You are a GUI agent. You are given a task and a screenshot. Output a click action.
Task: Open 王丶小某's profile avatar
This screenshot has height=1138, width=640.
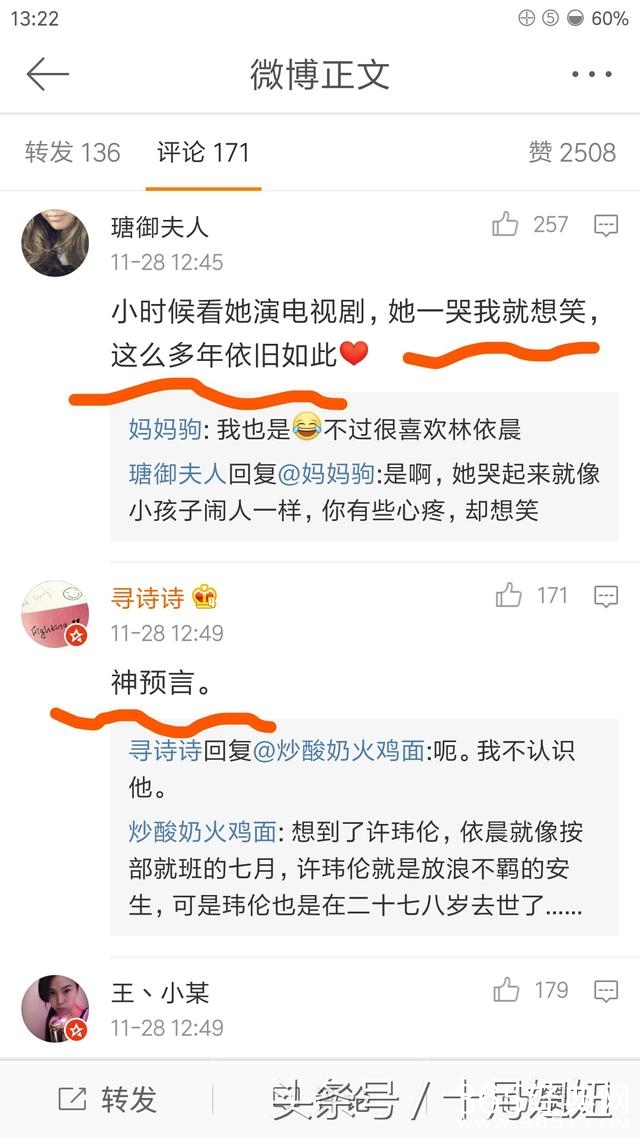coord(55,1008)
